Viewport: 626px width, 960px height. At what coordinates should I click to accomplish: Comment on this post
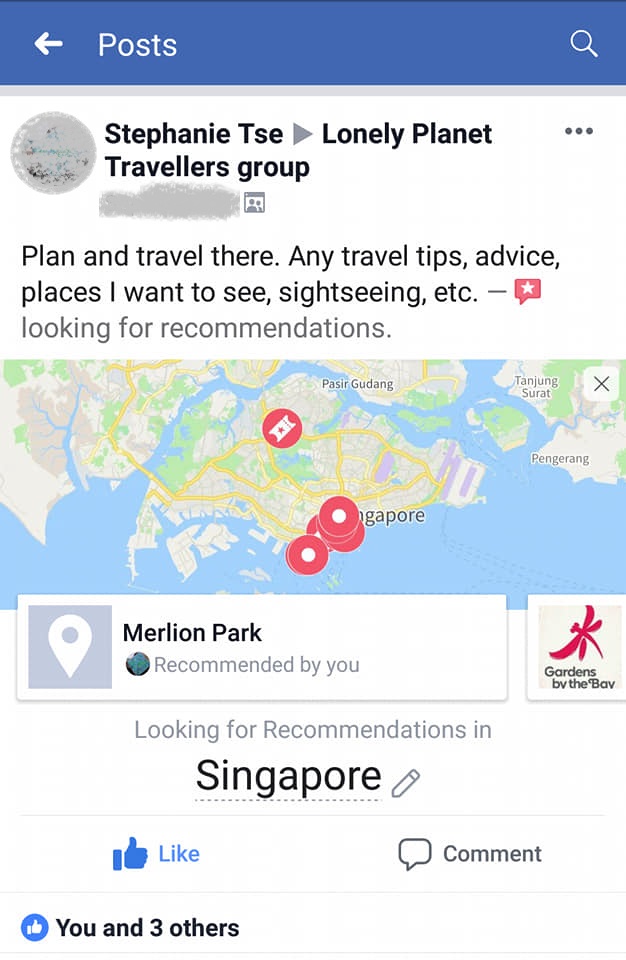(x=470, y=854)
